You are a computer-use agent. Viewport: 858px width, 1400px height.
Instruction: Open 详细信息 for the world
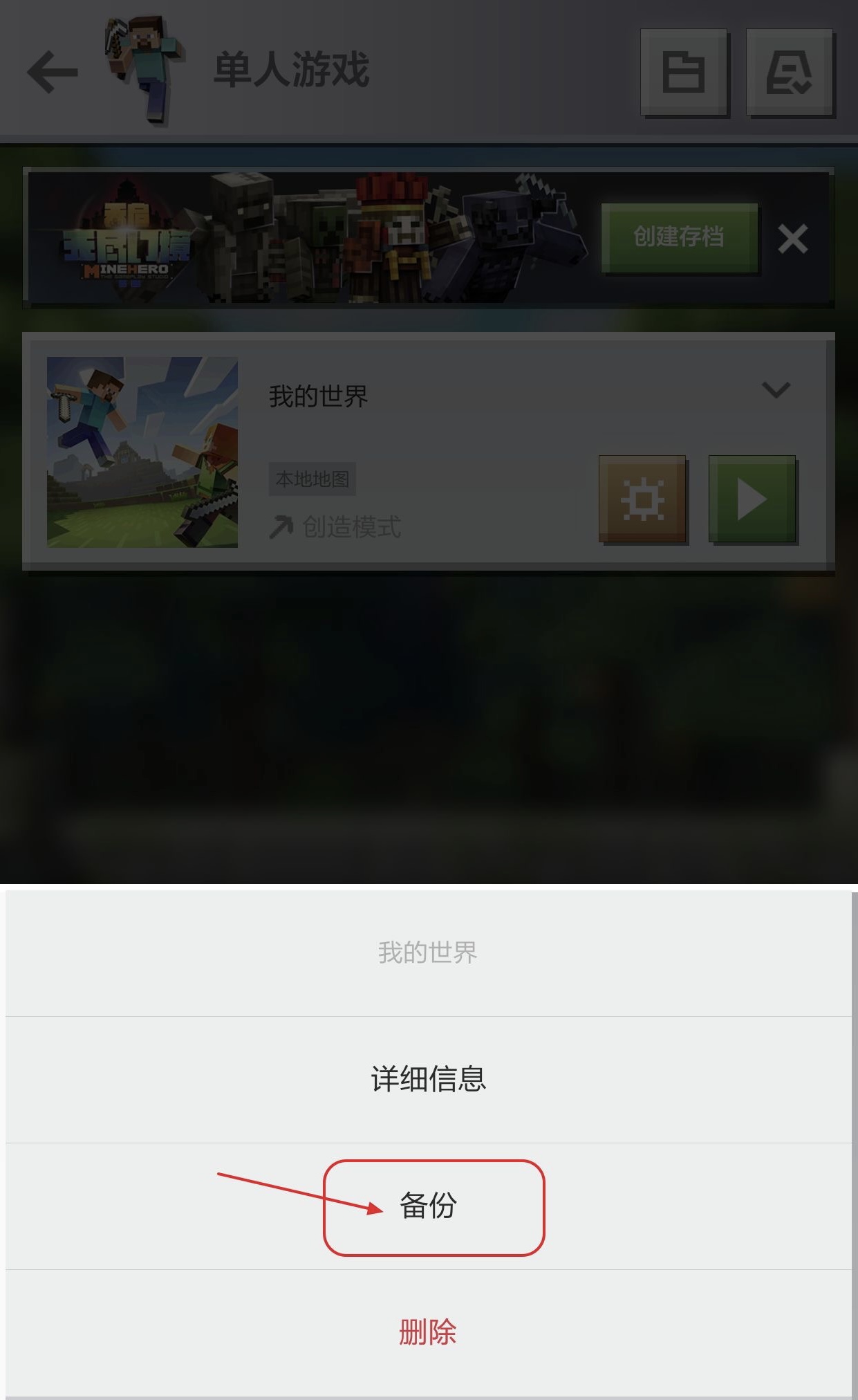pyautogui.click(x=428, y=1079)
